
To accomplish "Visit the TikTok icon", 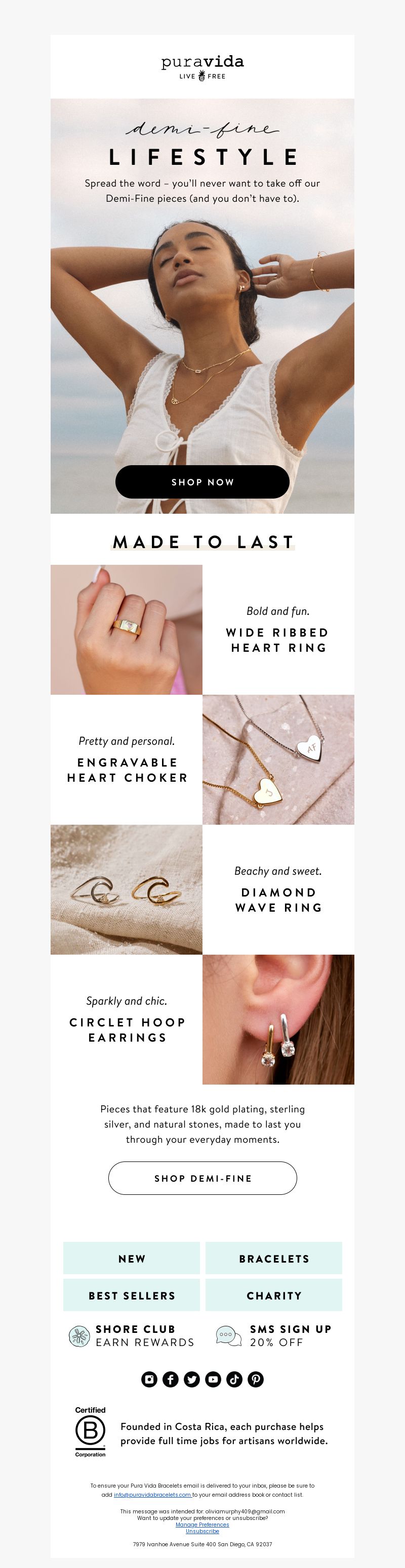I will pos(234,1379).
